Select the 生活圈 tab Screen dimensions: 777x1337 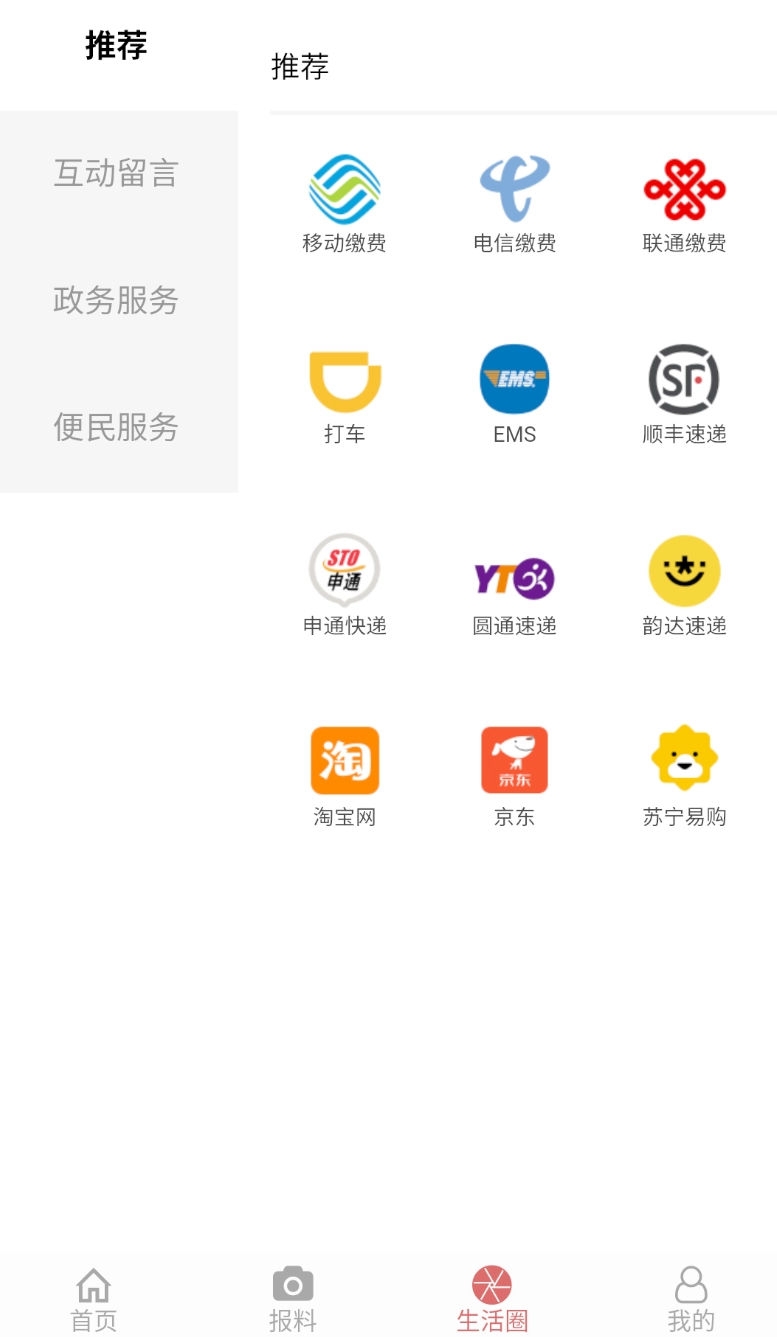point(492,1299)
